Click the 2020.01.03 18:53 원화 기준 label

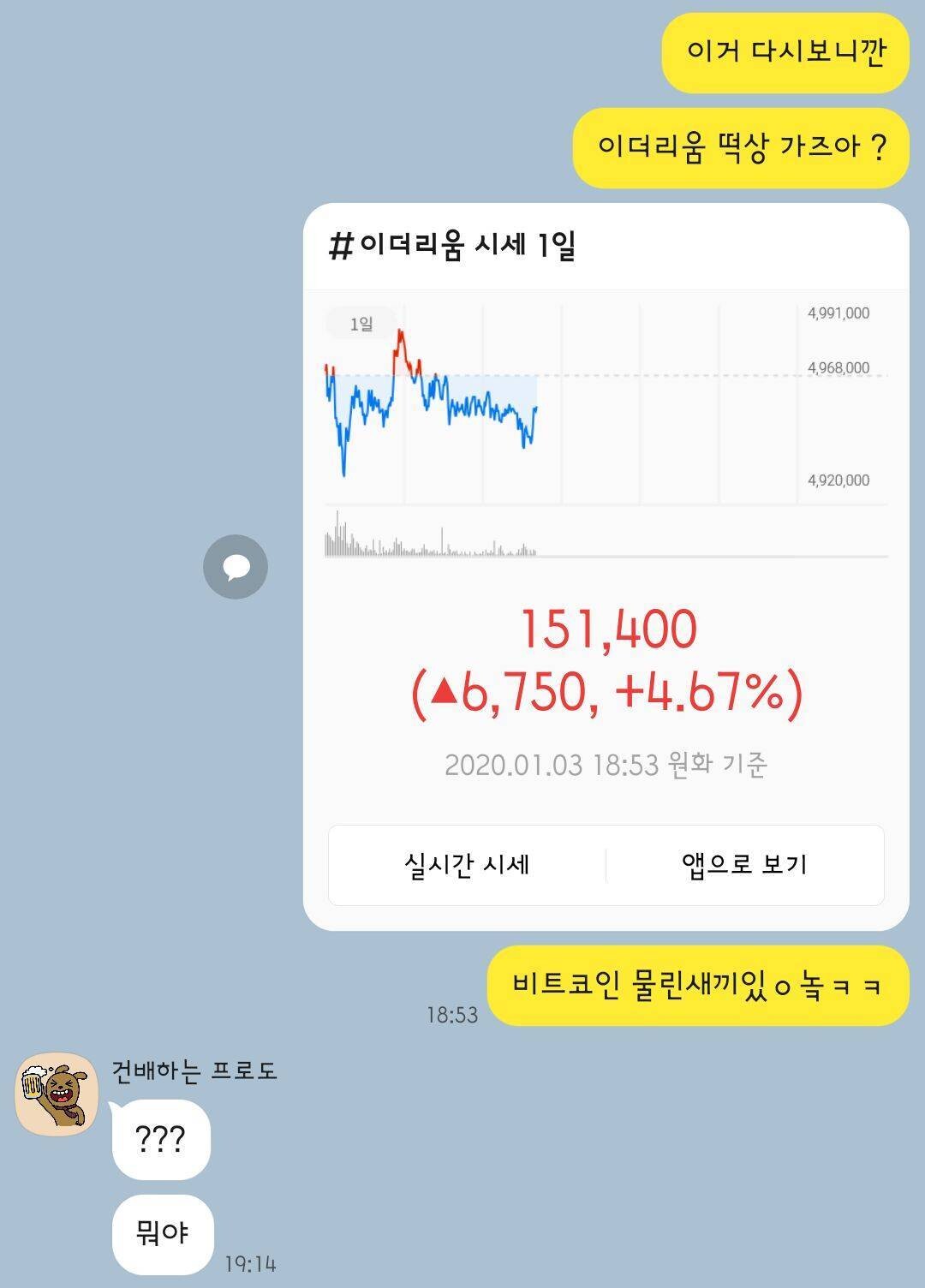[610, 765]
